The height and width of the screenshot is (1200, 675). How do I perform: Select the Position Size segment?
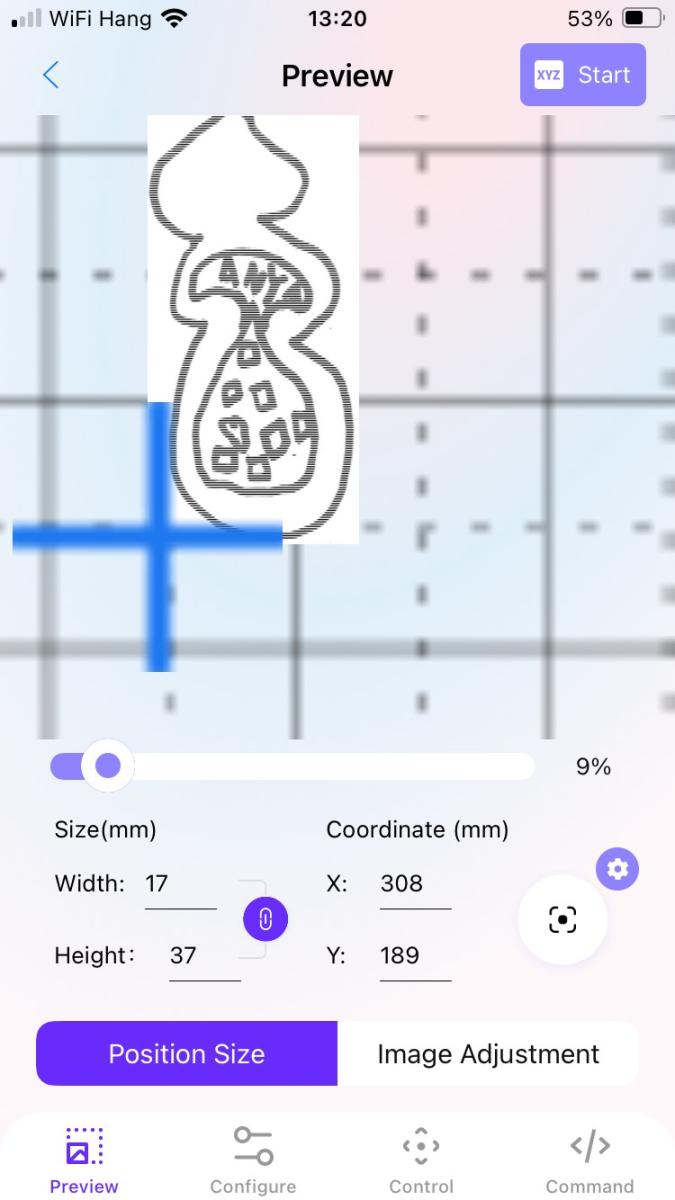tap(187, 1054)
